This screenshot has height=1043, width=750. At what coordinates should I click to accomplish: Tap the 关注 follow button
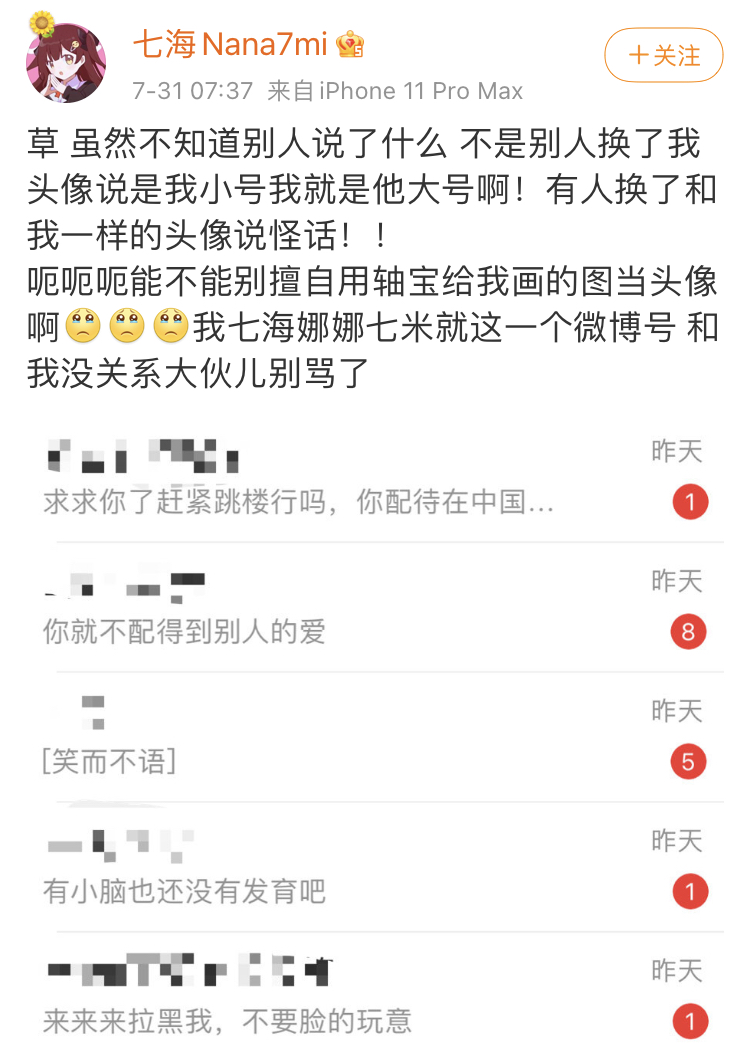coord(663,56)
